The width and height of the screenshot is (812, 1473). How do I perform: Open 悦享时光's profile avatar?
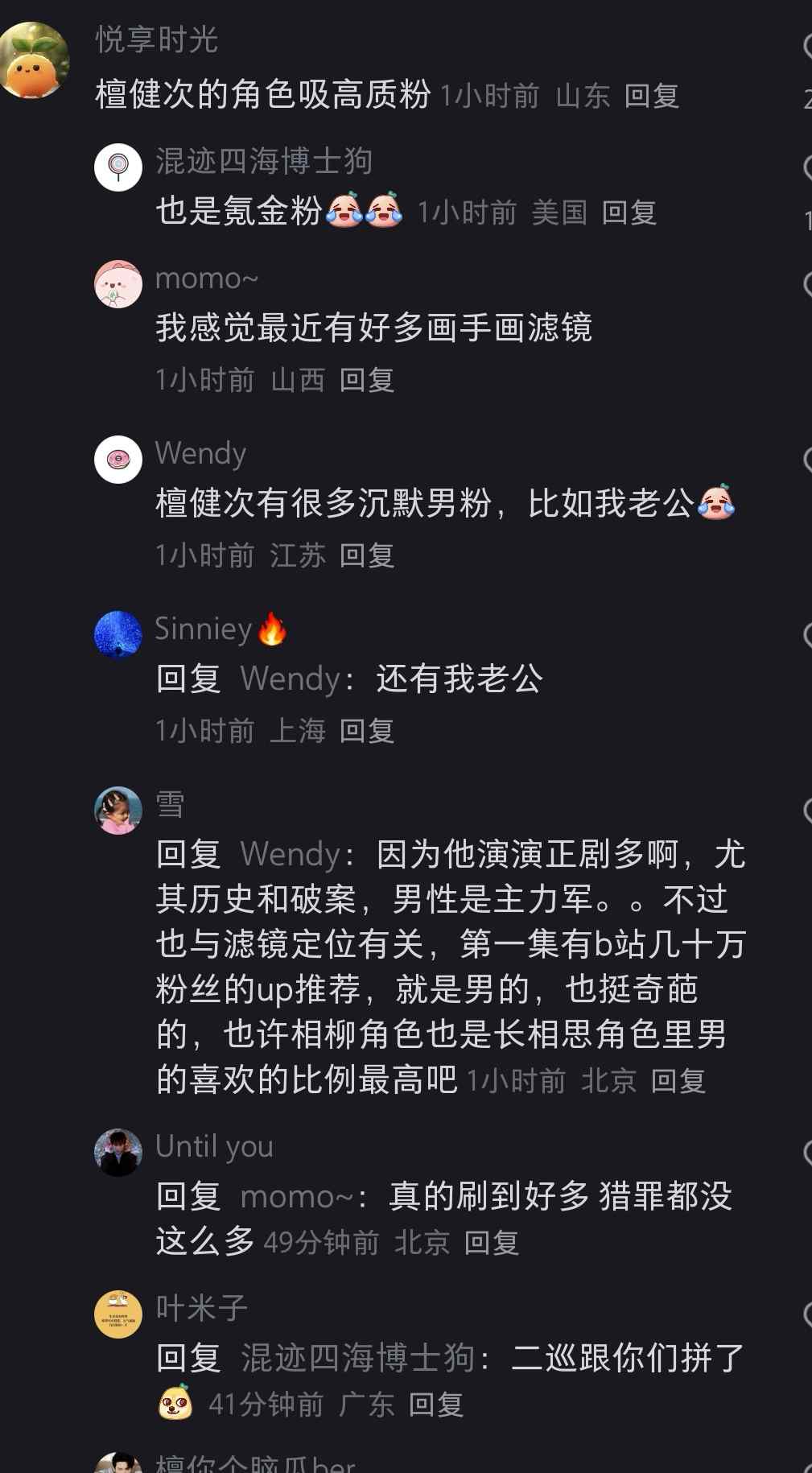coord(34,61)
